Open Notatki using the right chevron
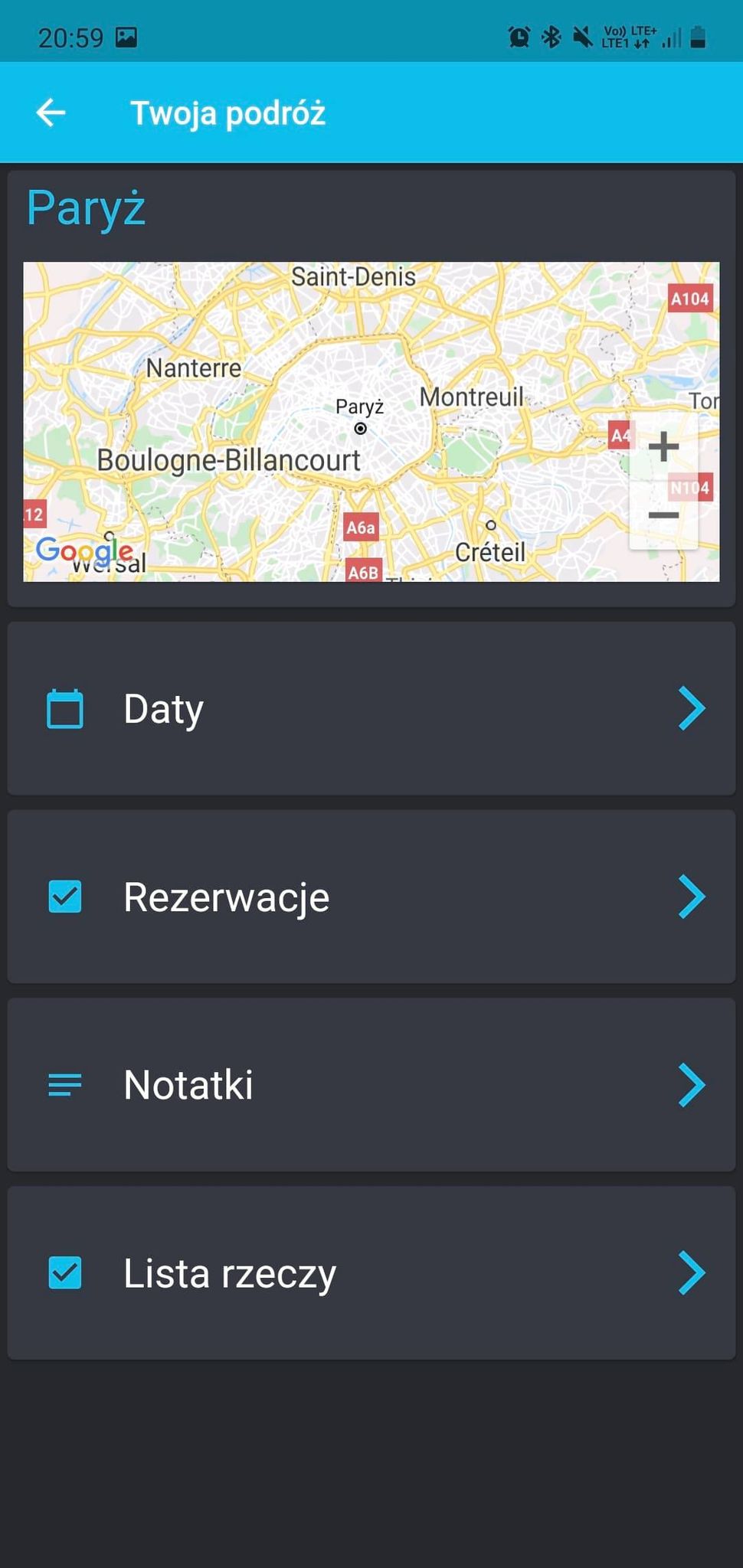The image size is (743, 1568). click(x=690, y=1084)
